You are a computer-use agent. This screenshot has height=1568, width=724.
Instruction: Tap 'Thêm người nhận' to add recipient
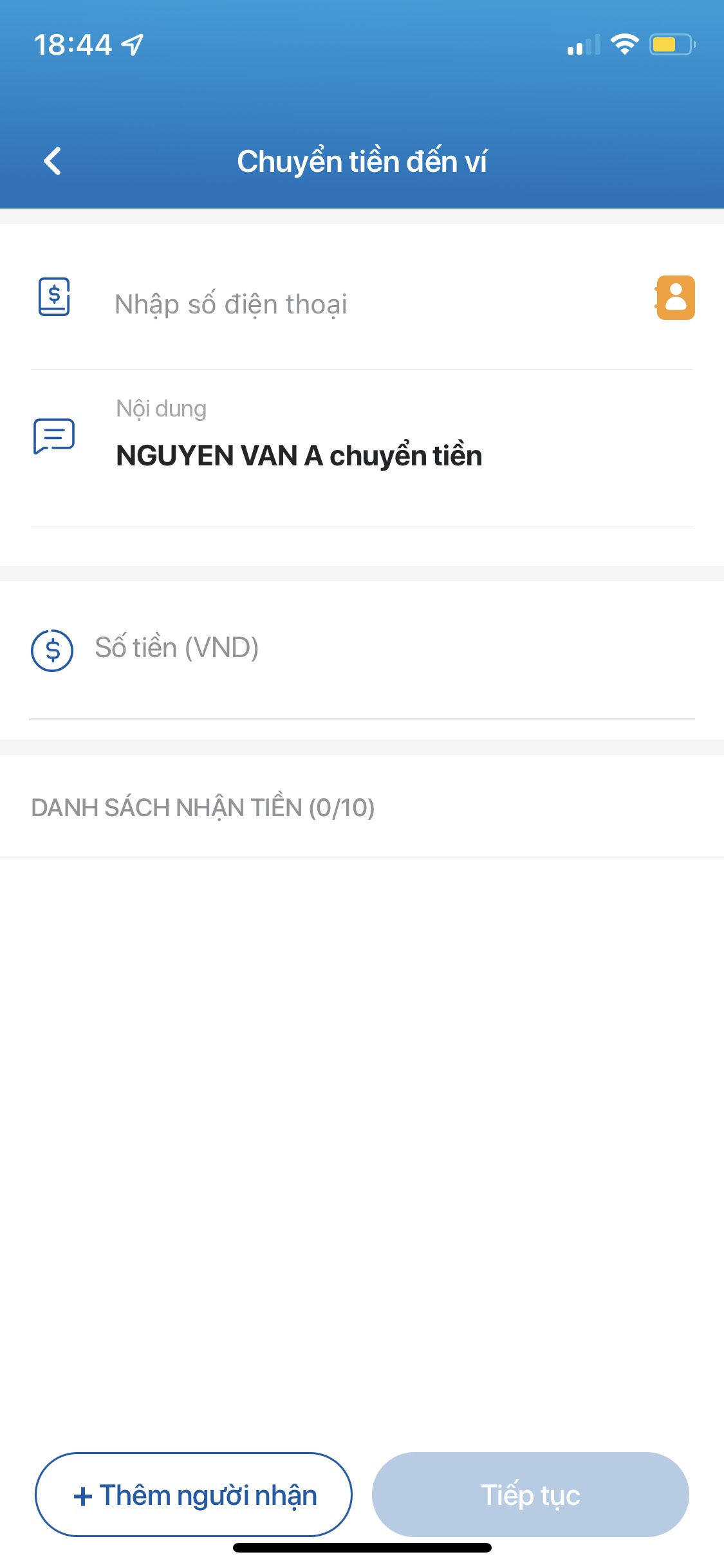point(194,1495)
